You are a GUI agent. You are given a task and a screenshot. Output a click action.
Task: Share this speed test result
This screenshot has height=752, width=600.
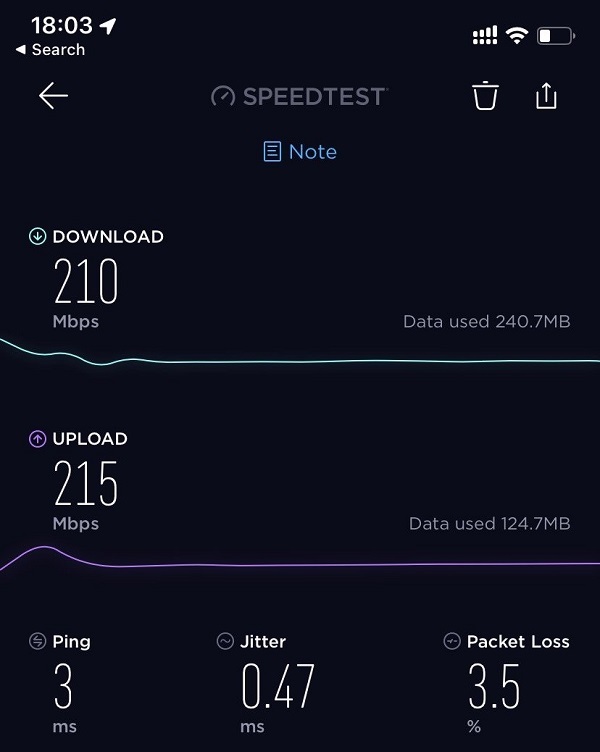click(546, 96)
